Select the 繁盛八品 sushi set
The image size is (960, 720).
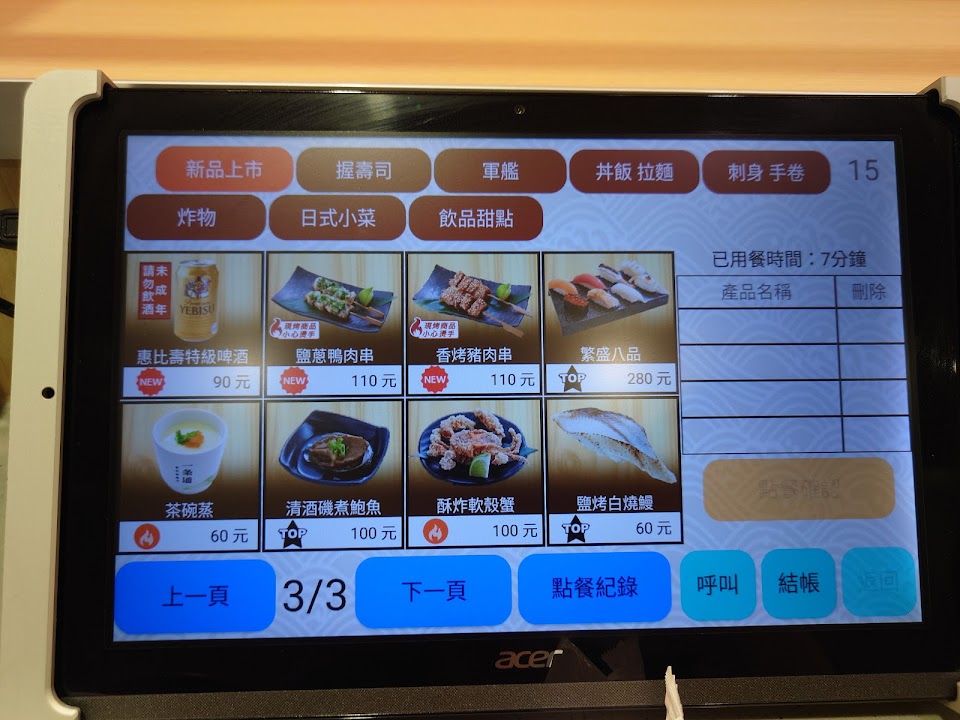(610, 322)
